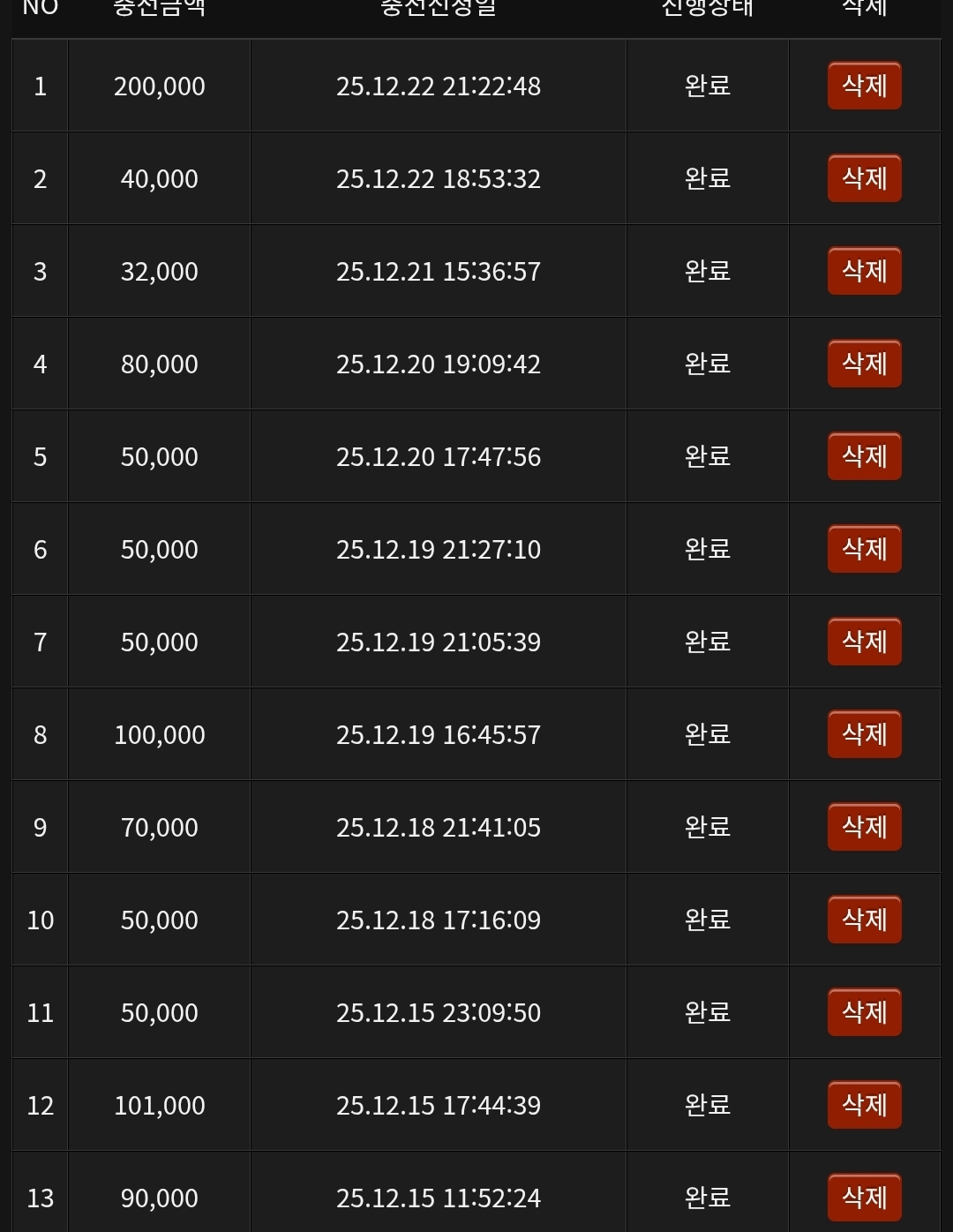Remove the 32,000 charge from 25.12.21
The image size is (953, 1232).
[x=864, y=271]
